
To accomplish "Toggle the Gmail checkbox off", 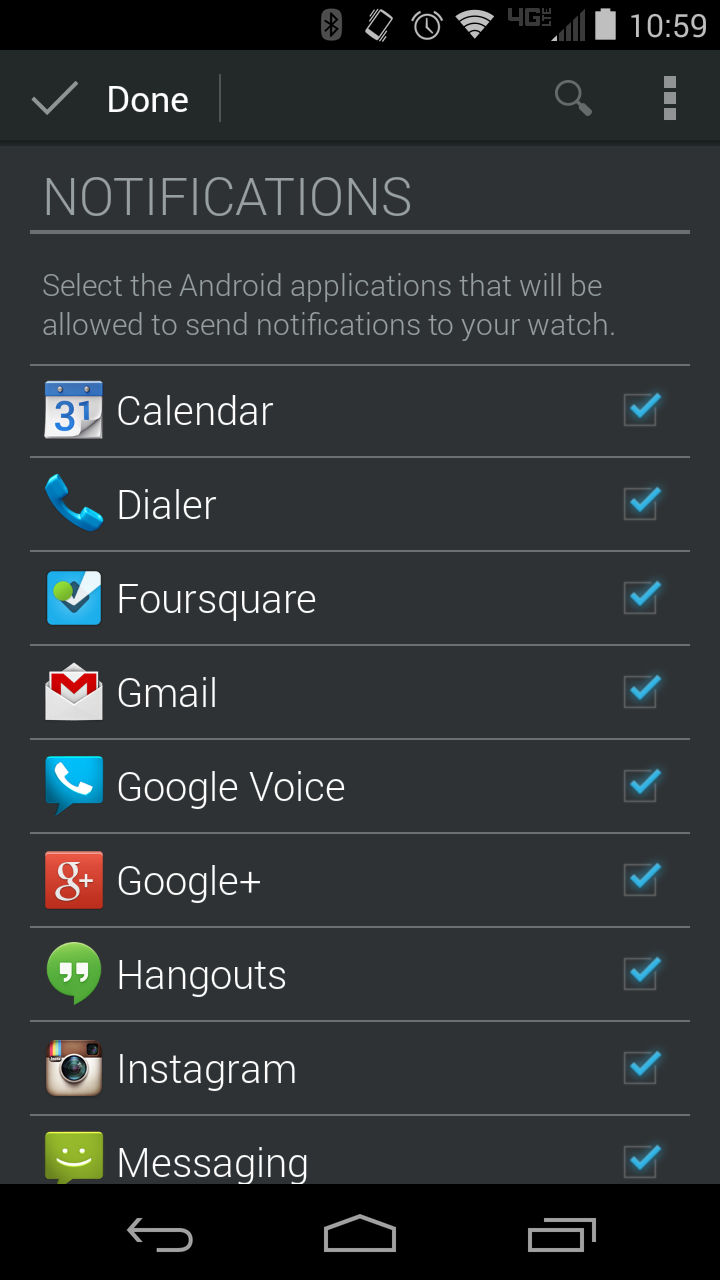I will tap(641, 692).
